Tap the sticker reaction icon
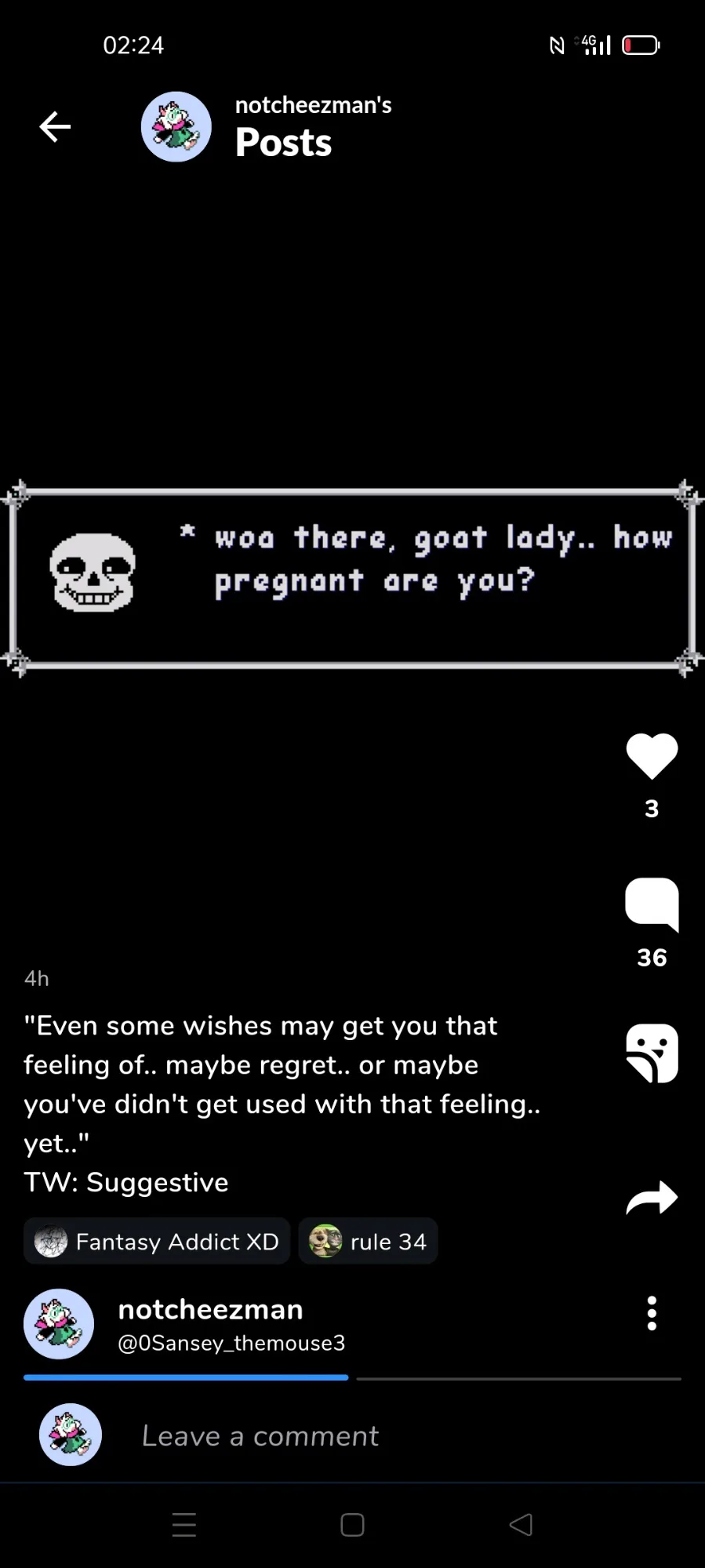Screen dimensions: 705x1568 coord(651,1053)
